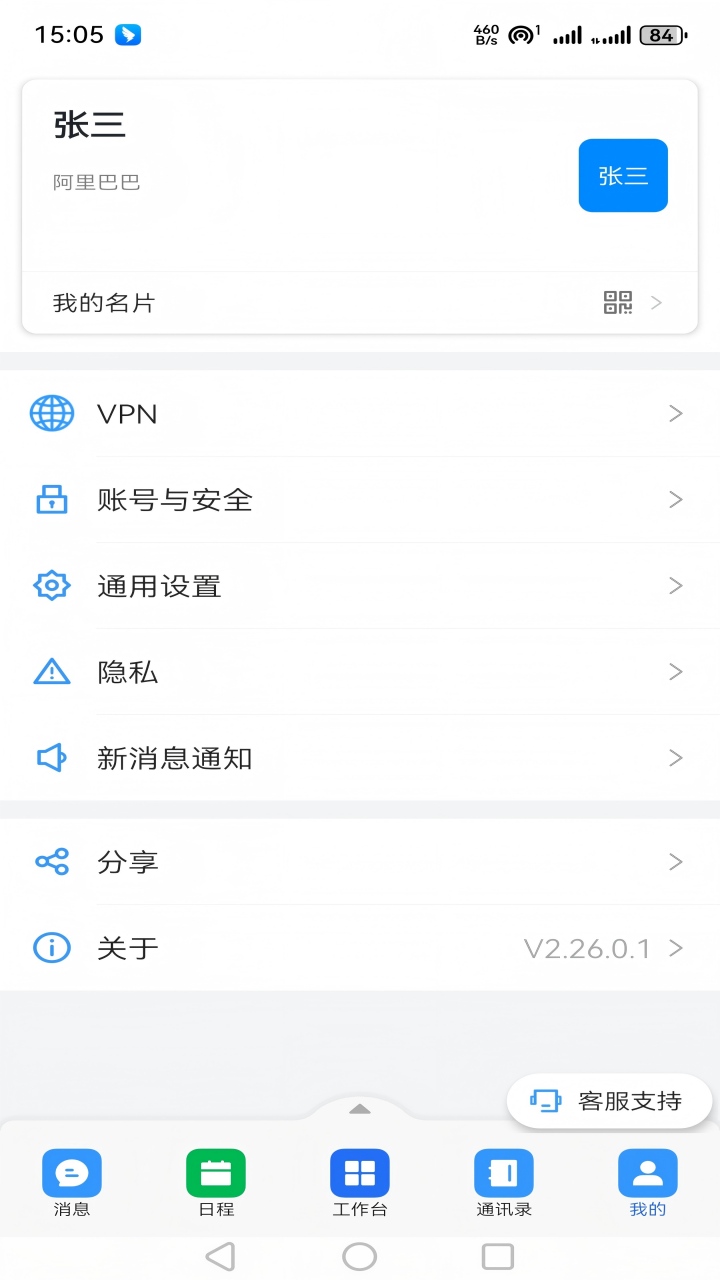Tap the share network icon beside 分享
Image resolution: width=720 pixels, height=1280 pixels.
pyautogui.click(x=51, y=861)
